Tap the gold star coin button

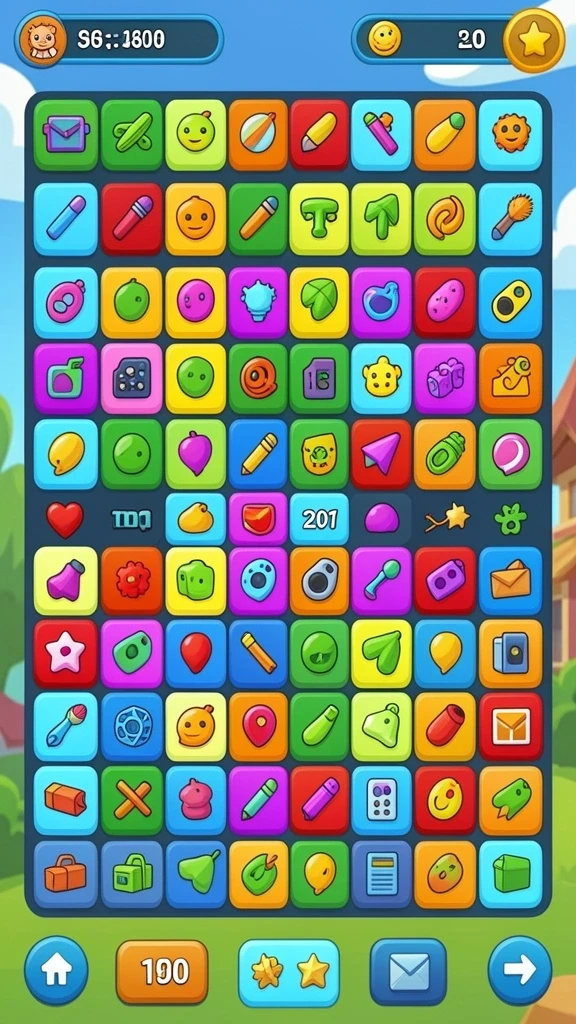pos(534,40)
